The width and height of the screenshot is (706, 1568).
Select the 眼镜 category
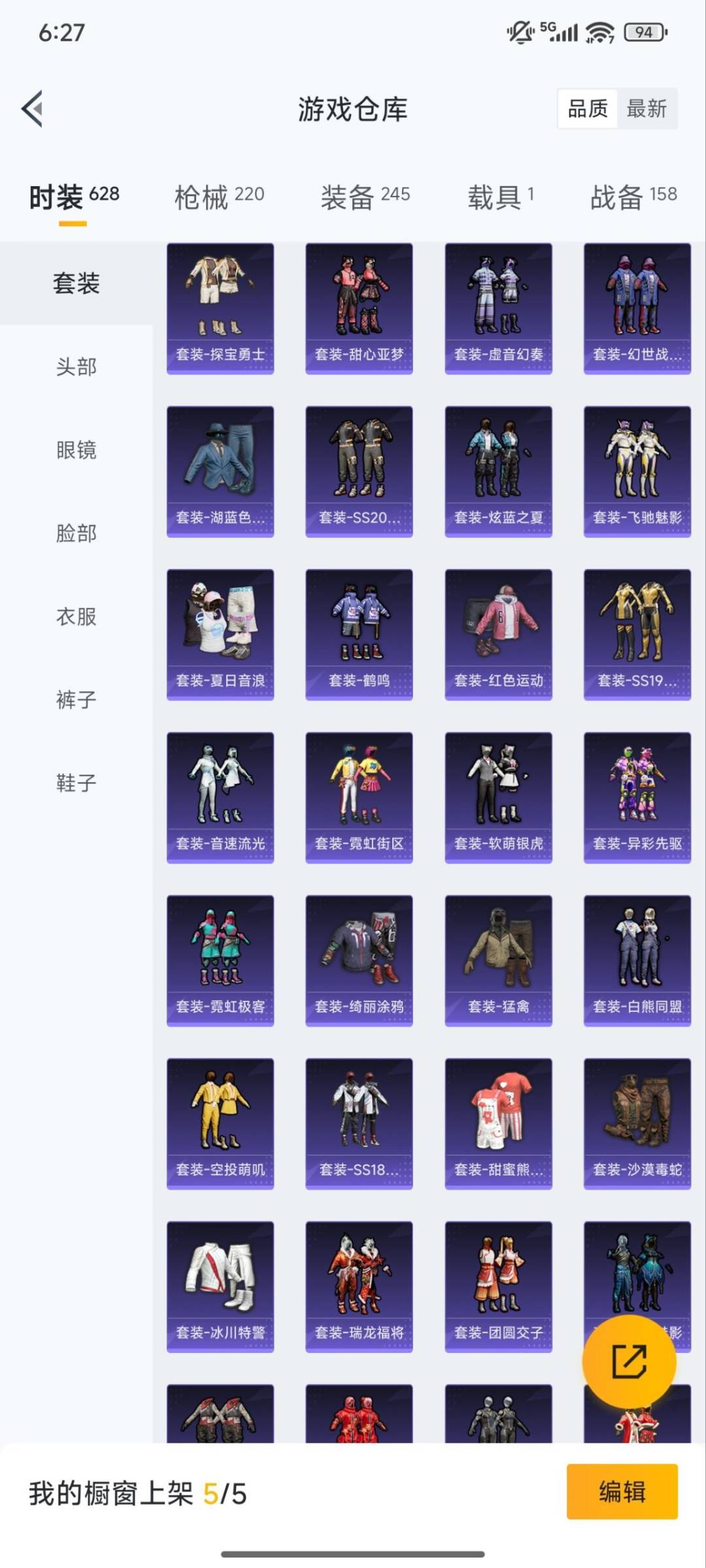[x=76, y=449]
